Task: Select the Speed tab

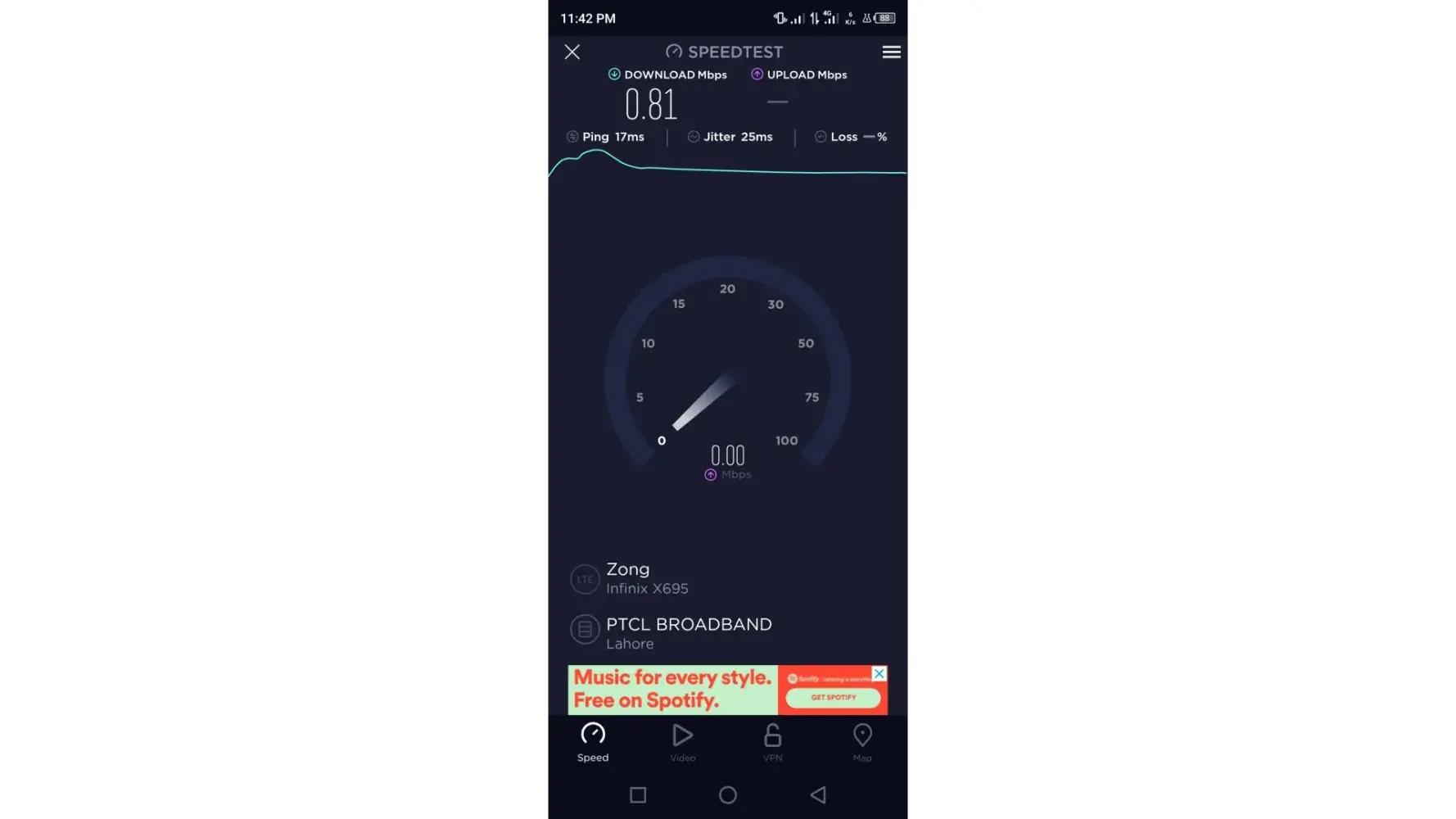Action: (x=593, y=742)
